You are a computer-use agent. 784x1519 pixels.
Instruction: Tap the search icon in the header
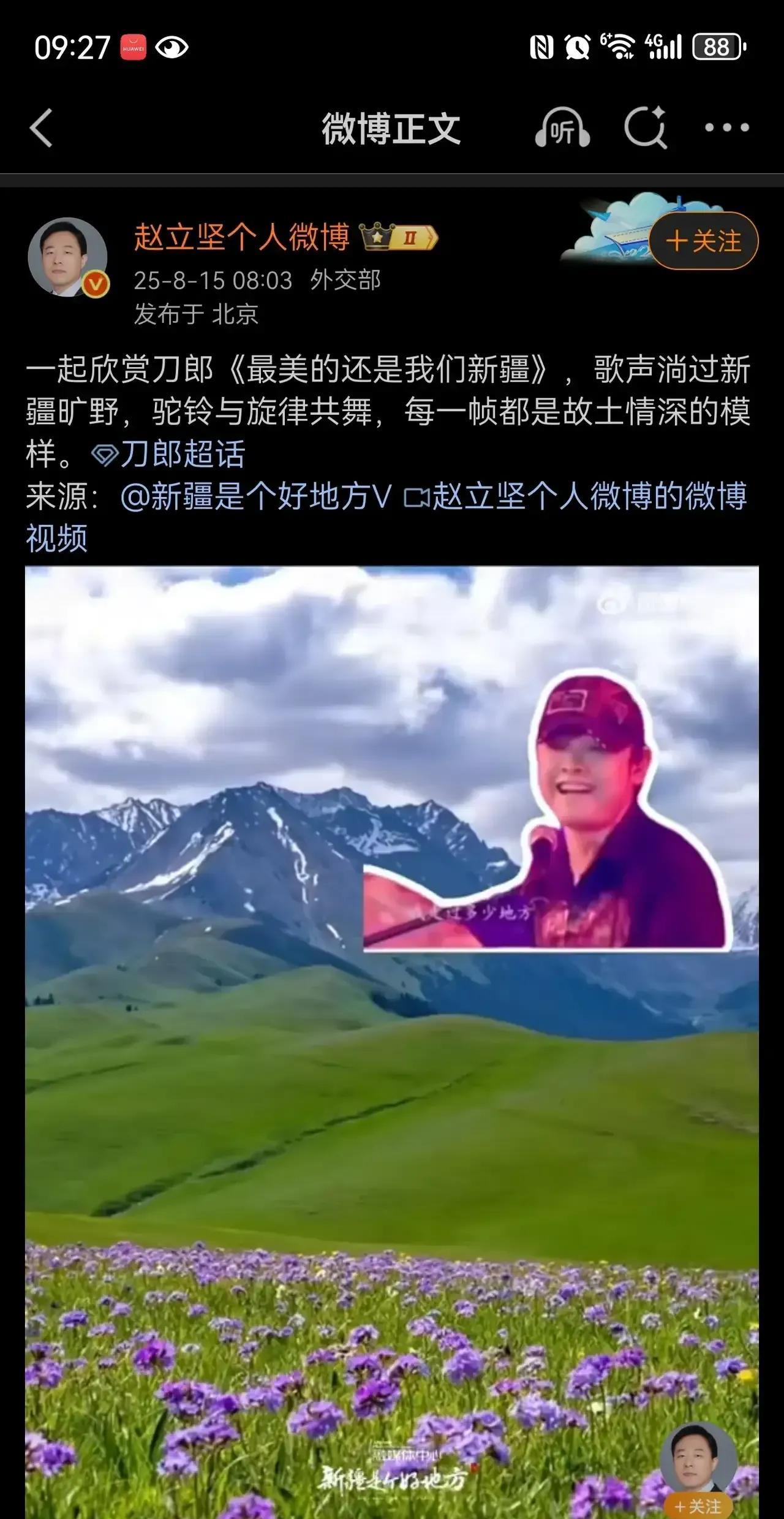click(646, 127)
